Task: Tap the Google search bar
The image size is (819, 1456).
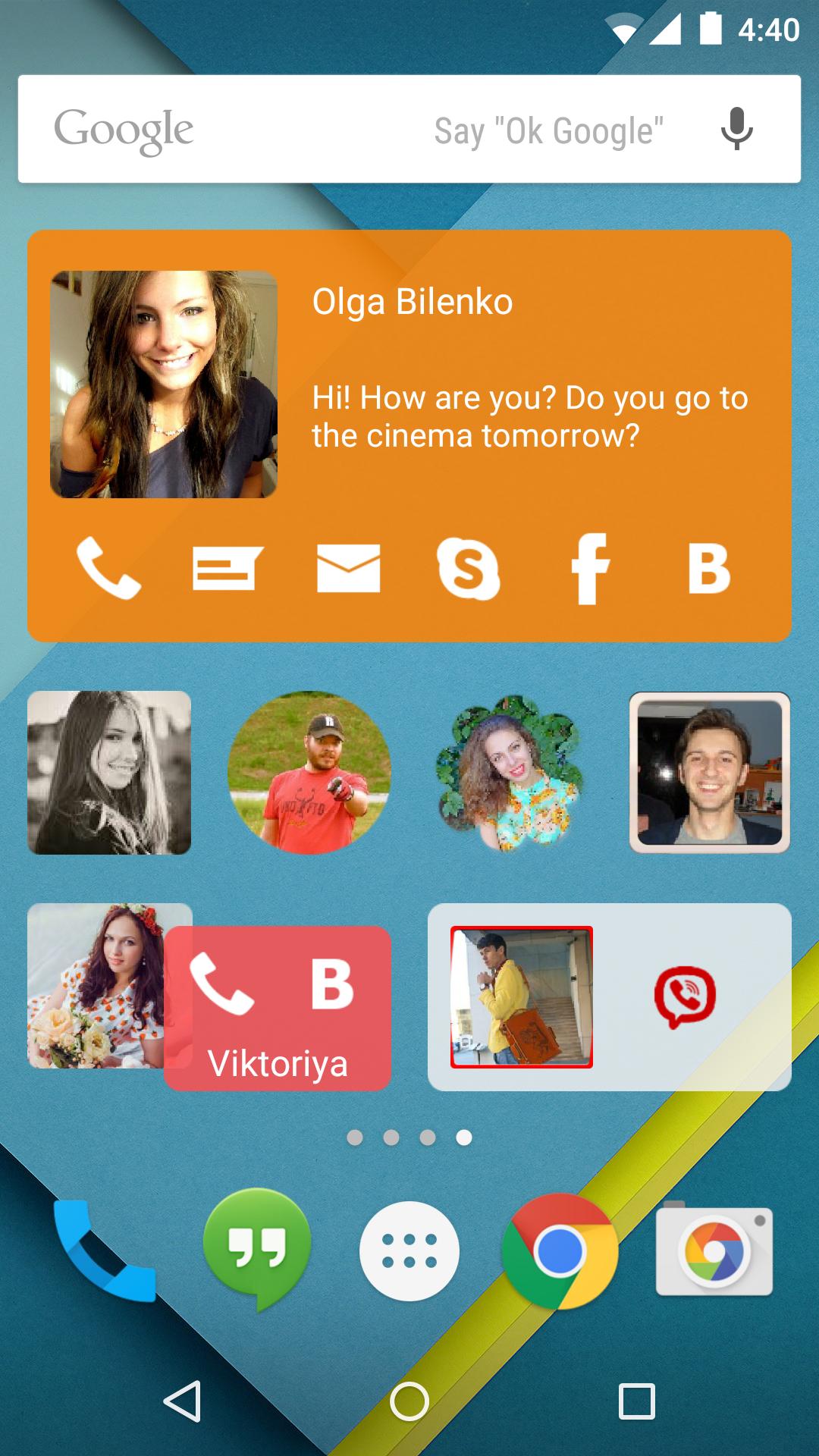Action: click(x=303, y=129)
